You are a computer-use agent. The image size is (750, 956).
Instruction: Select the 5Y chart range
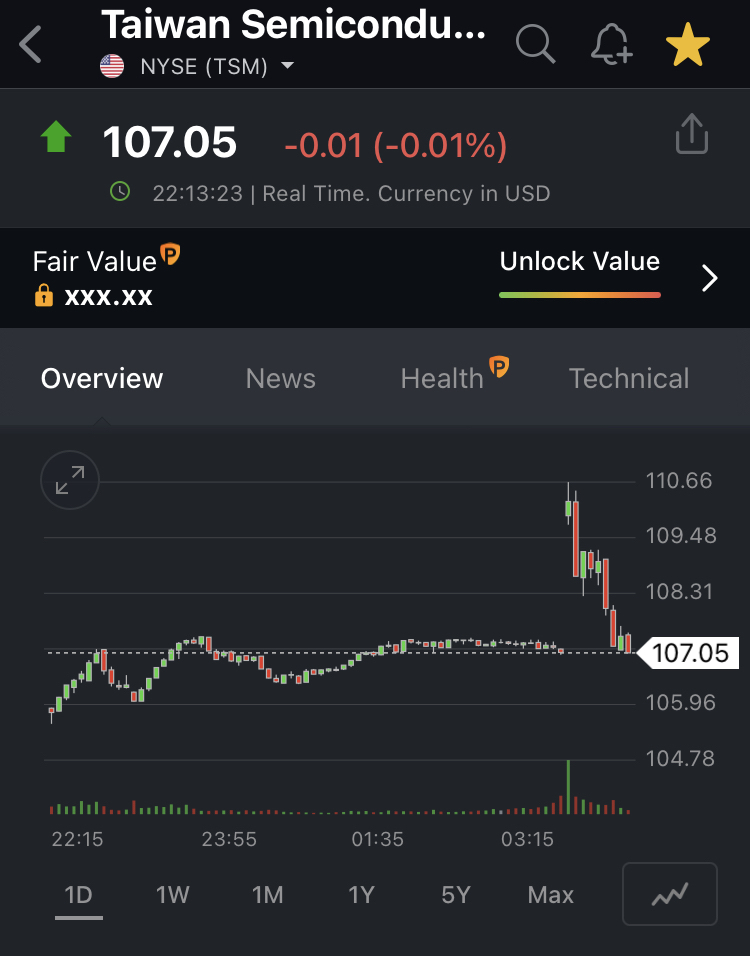(x=455, y=894)
